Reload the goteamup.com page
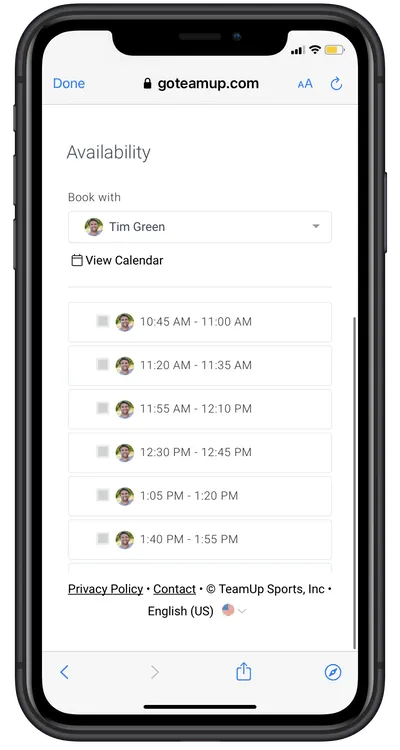The image size is (400, 750). point(336,84)
